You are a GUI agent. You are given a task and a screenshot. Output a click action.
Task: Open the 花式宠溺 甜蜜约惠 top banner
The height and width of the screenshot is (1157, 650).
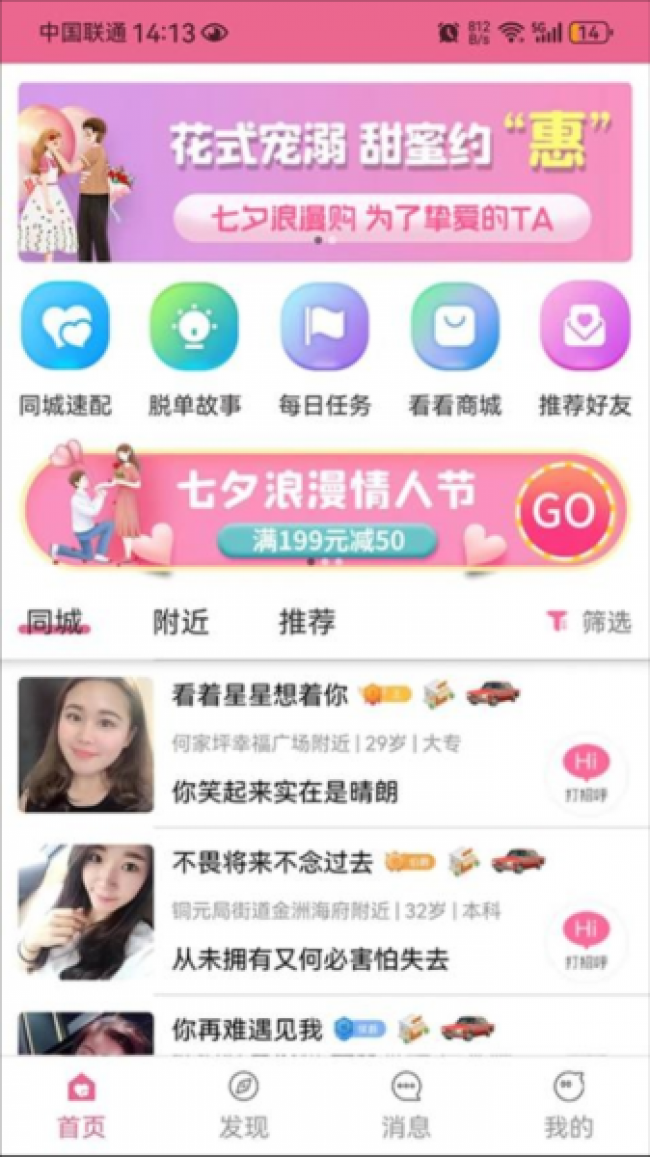(325, 171)
